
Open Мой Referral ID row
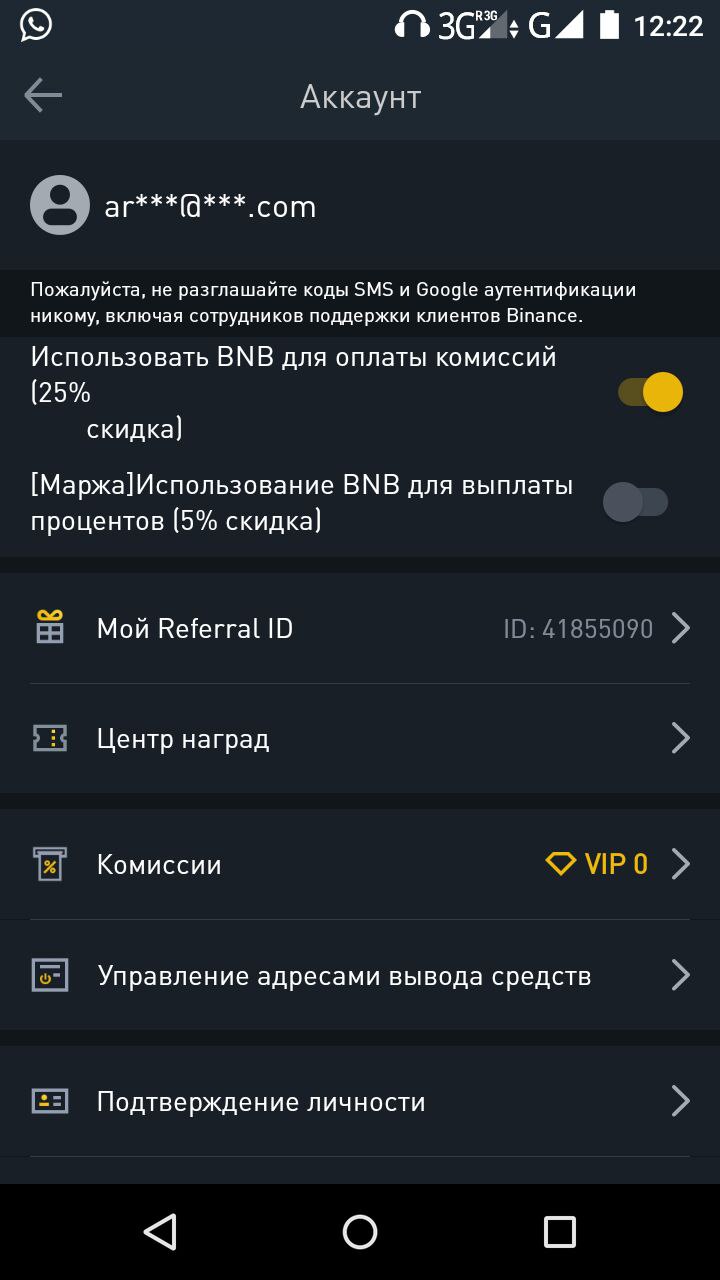(360, 628)
